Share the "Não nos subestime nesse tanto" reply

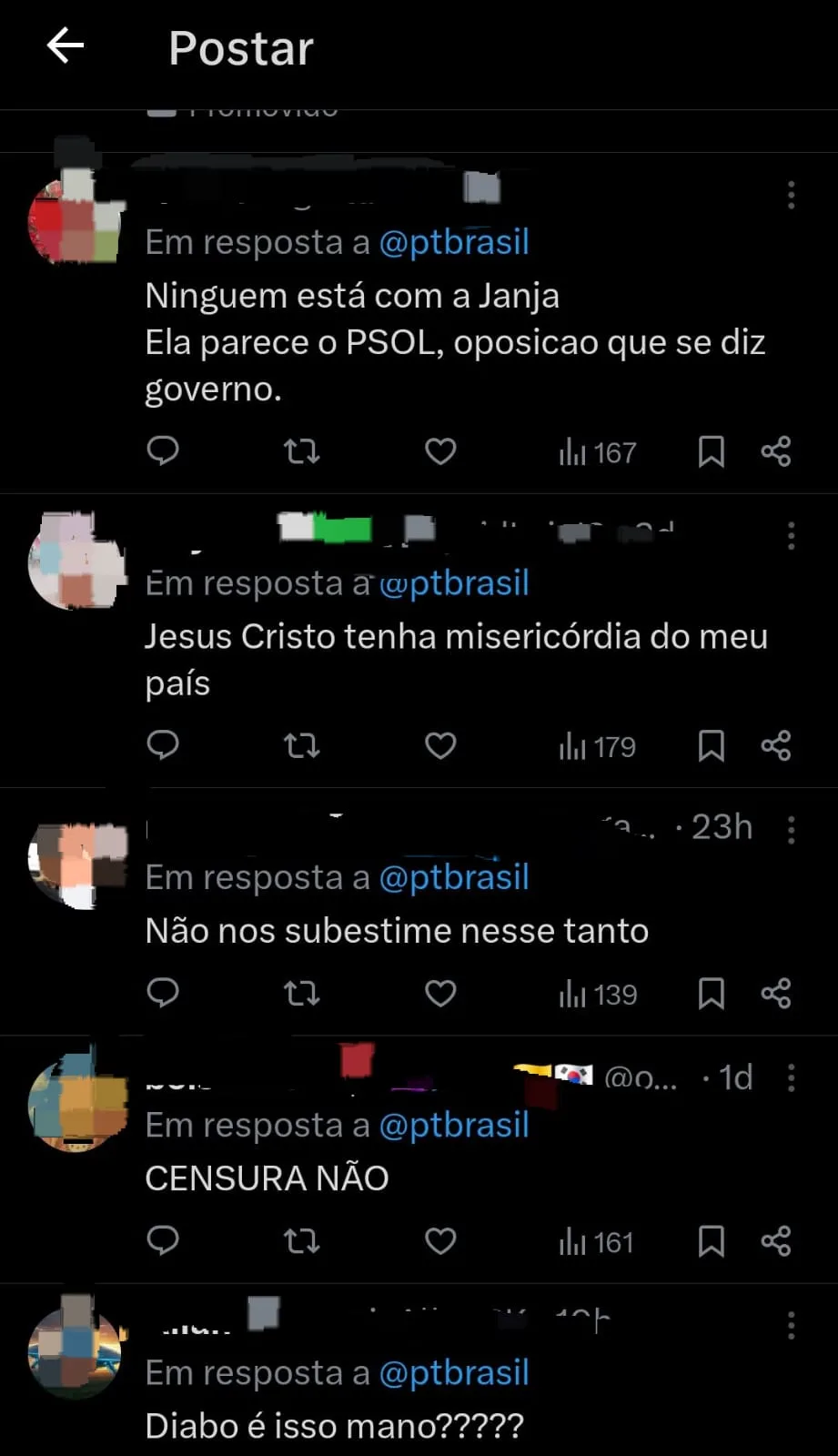776,994
